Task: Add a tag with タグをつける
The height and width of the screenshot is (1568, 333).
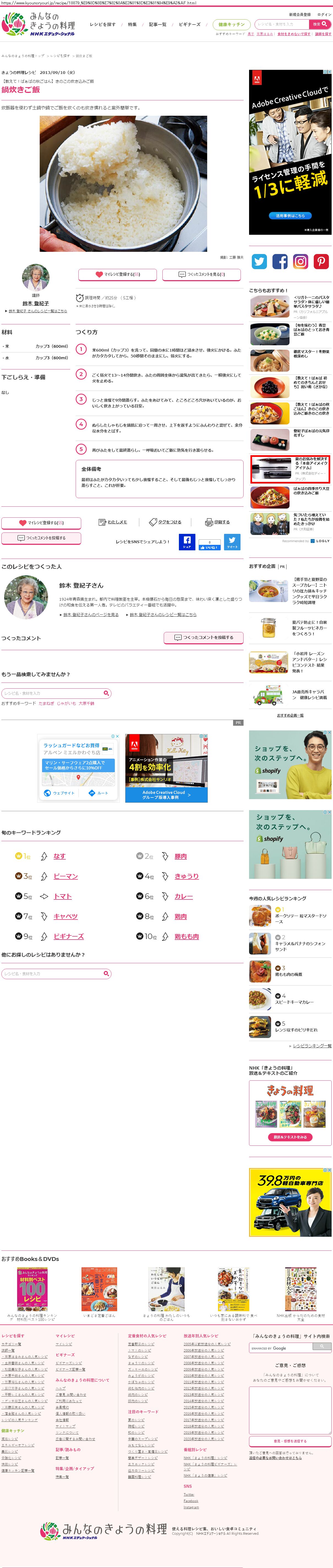Action: click(165, 522)
